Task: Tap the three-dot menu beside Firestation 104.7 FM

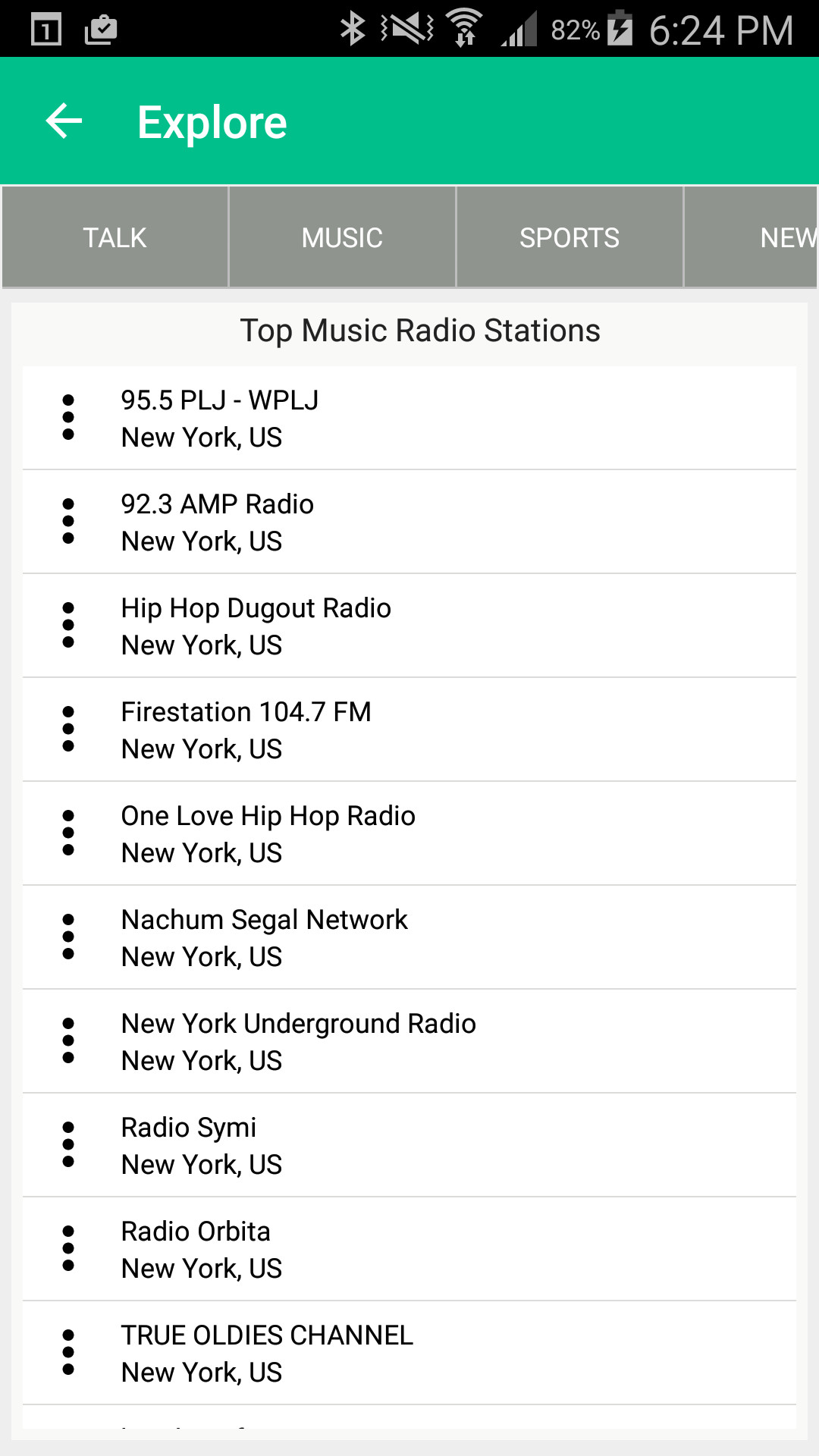Action: (x=68, y=730)
